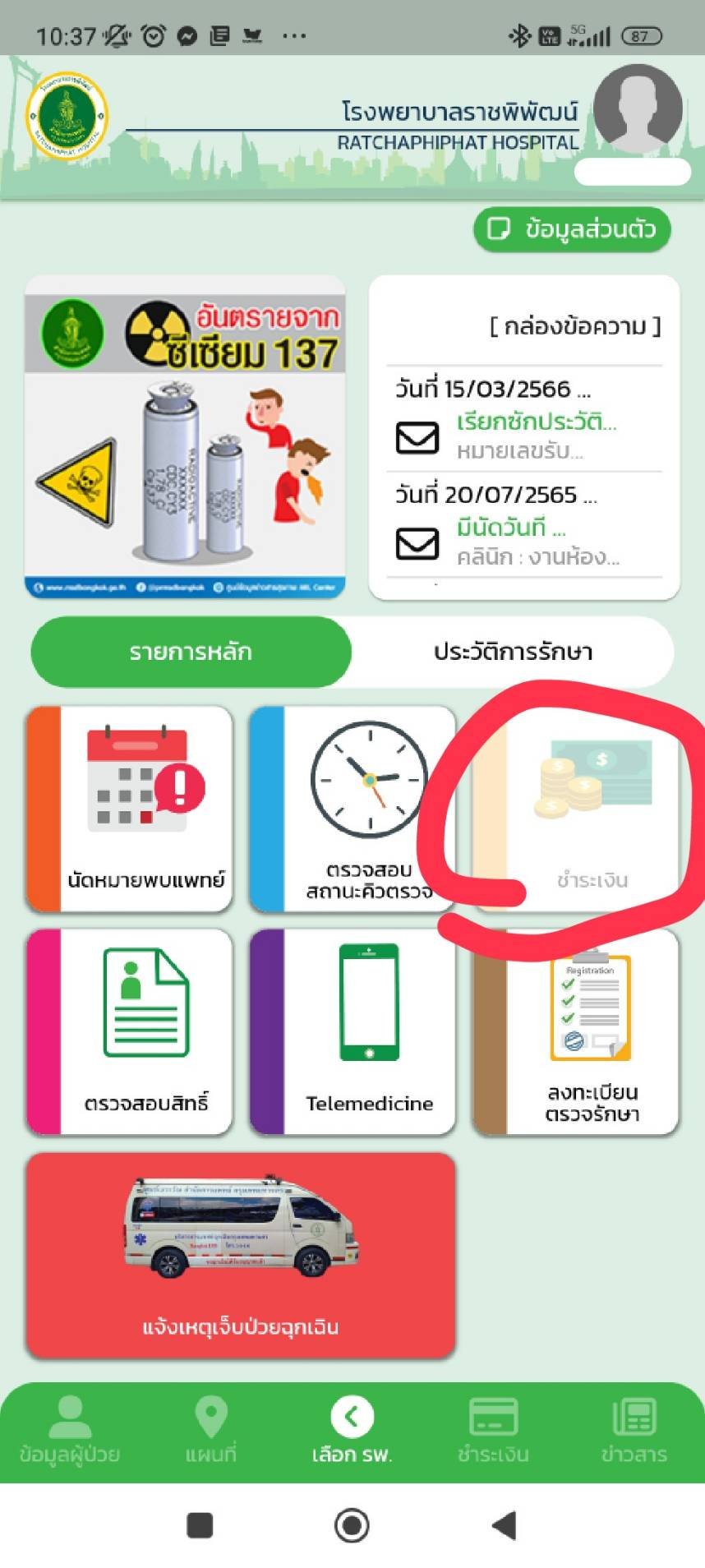
Task: Open ชำระเงิน in the bottom navigation
Action: (x=493, y=1432)
